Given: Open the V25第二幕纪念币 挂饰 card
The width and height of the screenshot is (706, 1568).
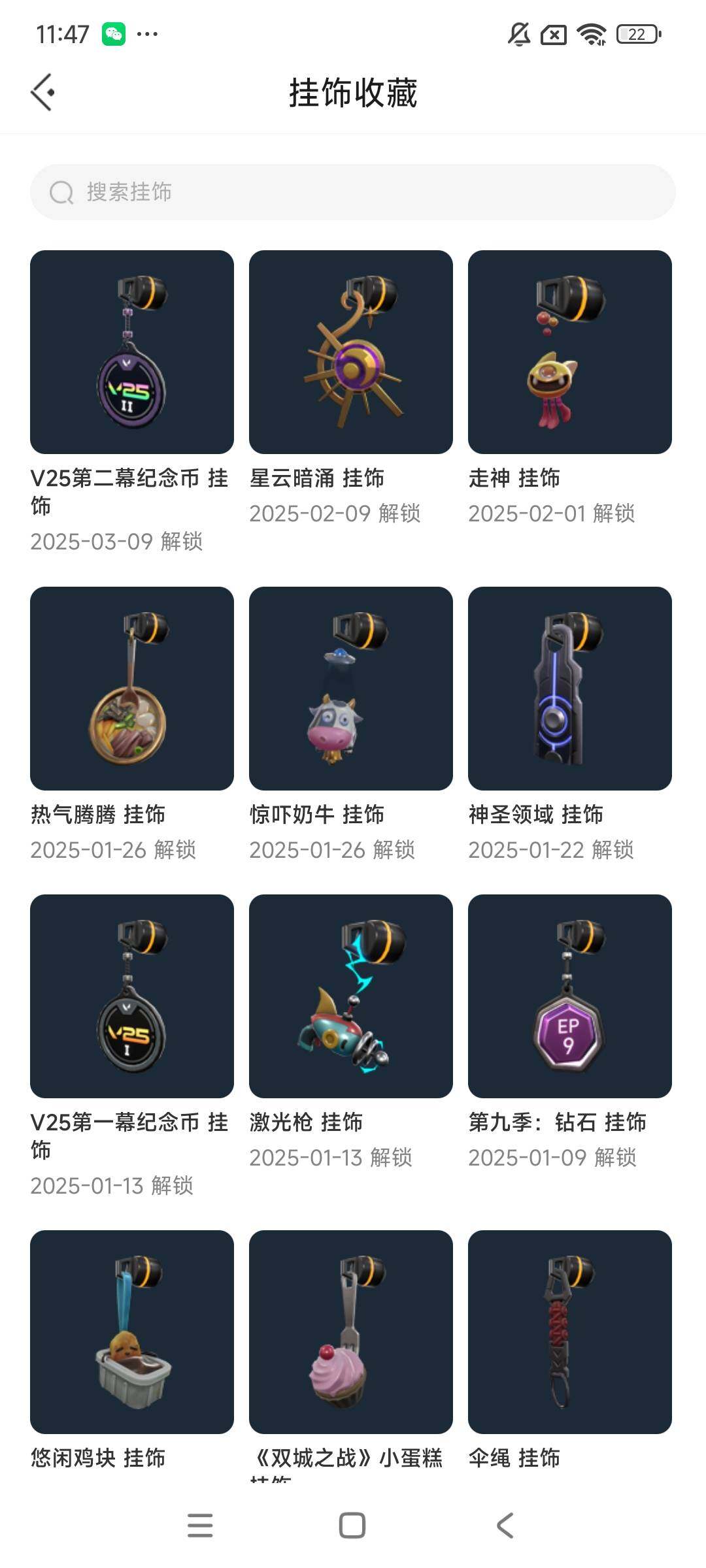Looking at the screenshot, I should [132, 352].
